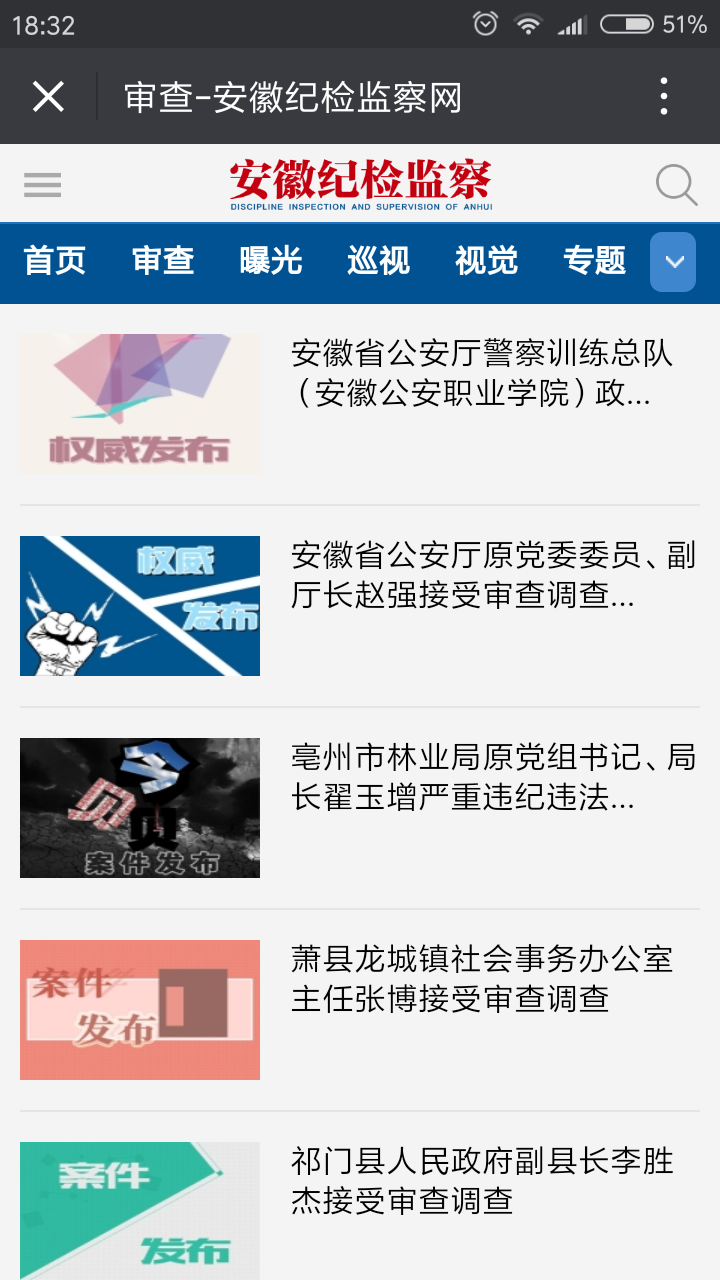Switch to the 视觉 tab
The width and height of the screenshot is (720, 1280).
click(x=487, y=261)
